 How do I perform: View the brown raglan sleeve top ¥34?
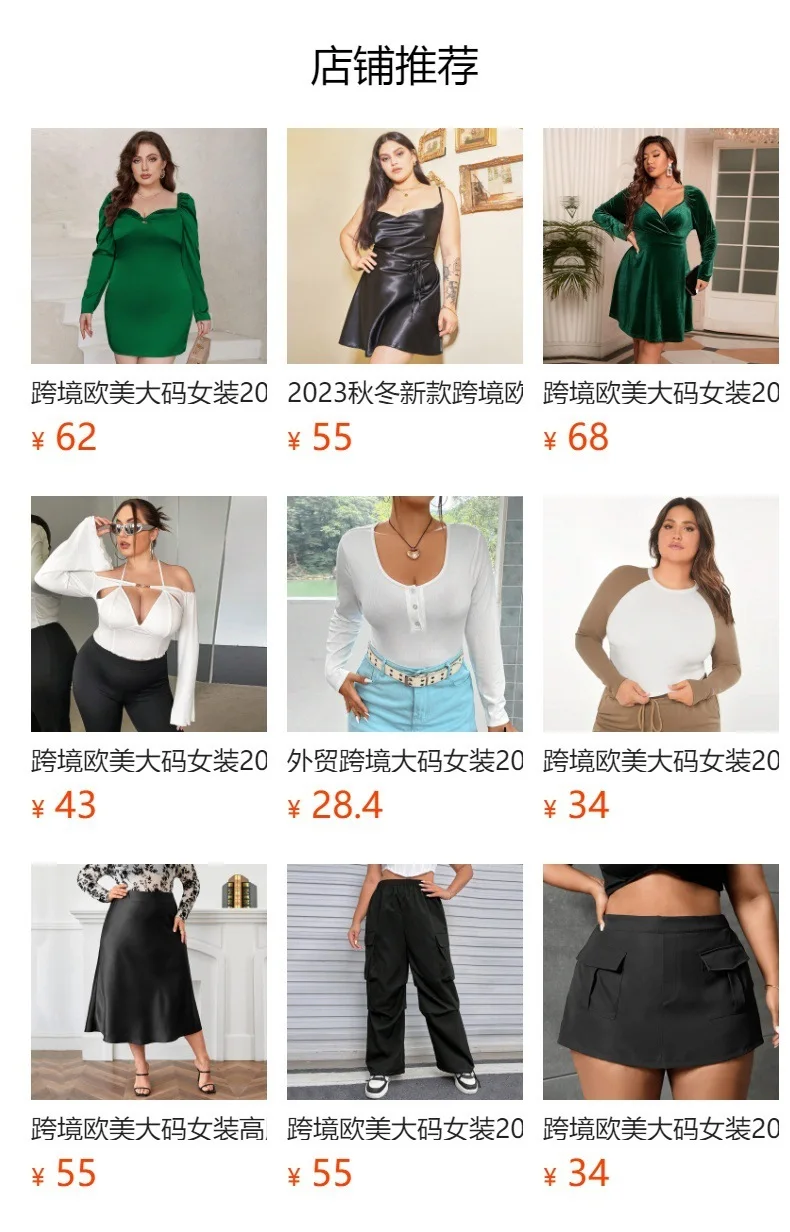coord(660,614)
